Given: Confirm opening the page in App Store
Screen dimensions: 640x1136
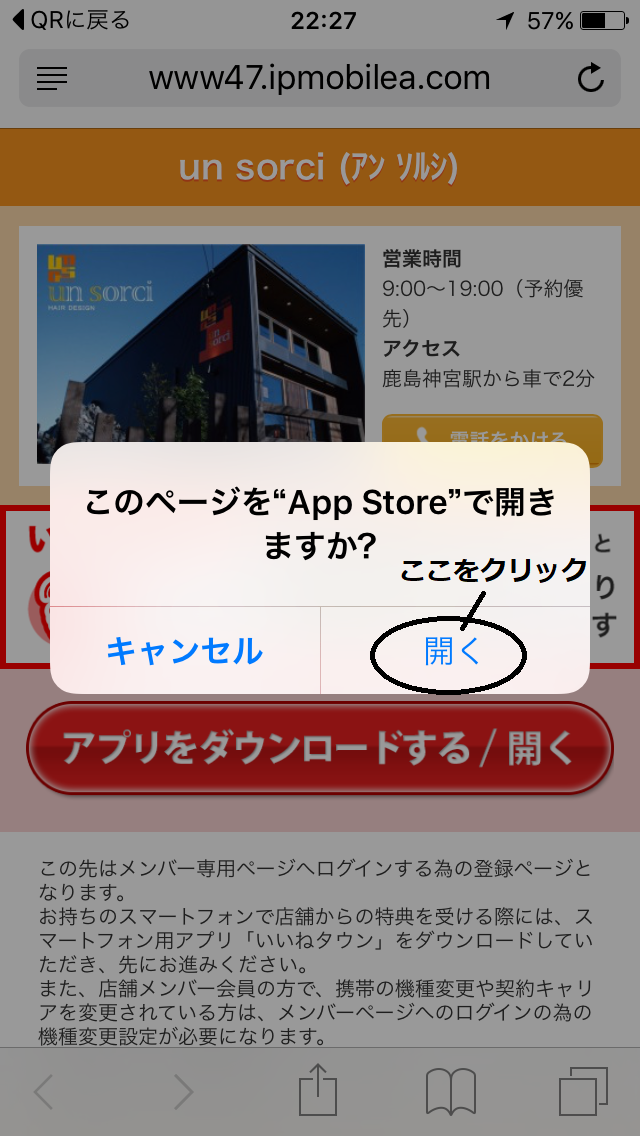Looking at the screenshot, I should (453, 651).
